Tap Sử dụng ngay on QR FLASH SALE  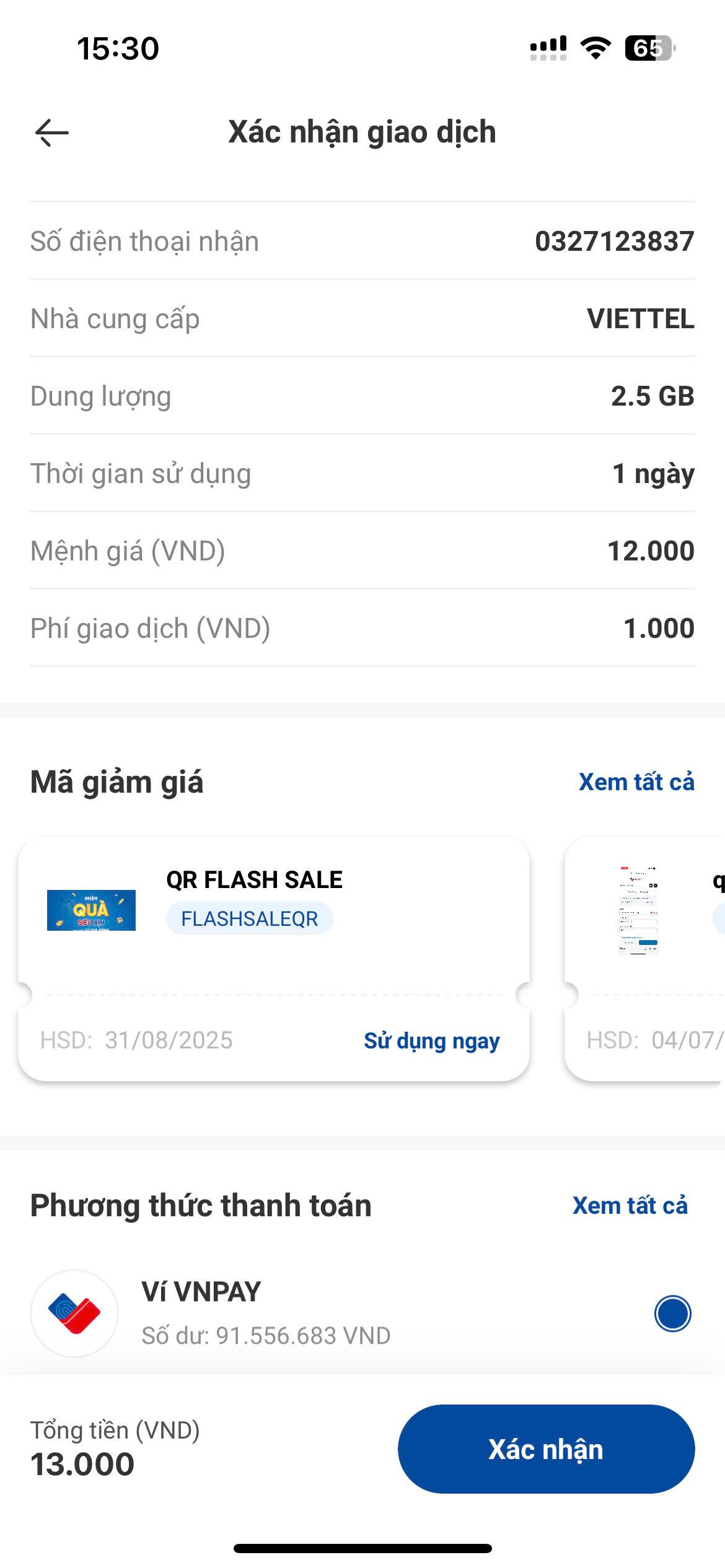click(x=431, y=1041)
